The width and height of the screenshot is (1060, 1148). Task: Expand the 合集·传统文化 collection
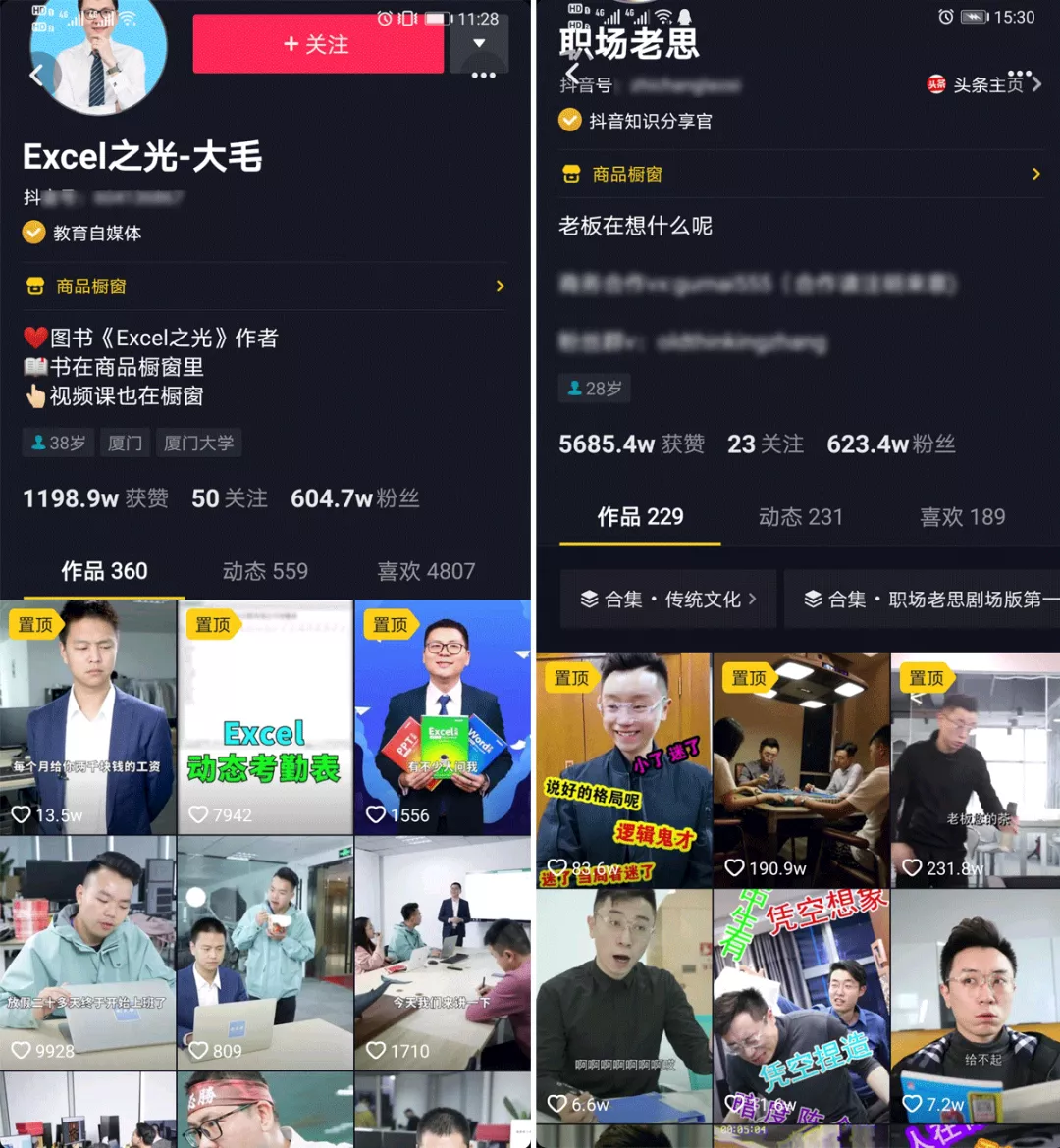pyautogui.click(x=667, y=599)
